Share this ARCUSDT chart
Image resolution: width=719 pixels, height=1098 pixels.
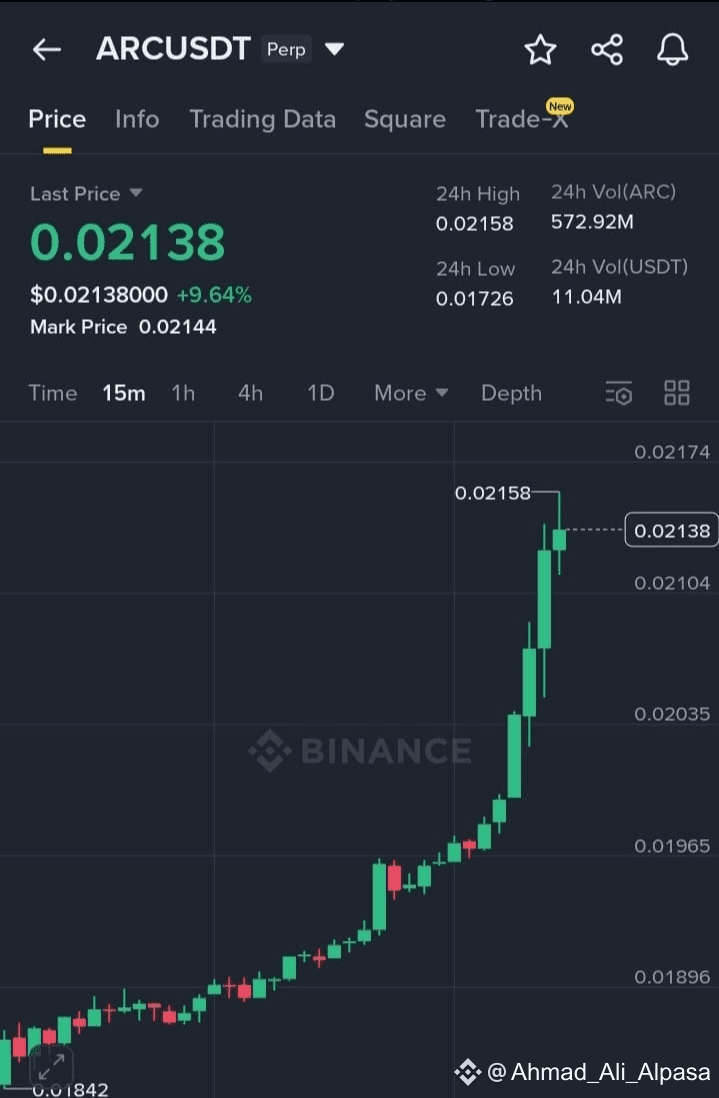(x=607, y=50)
